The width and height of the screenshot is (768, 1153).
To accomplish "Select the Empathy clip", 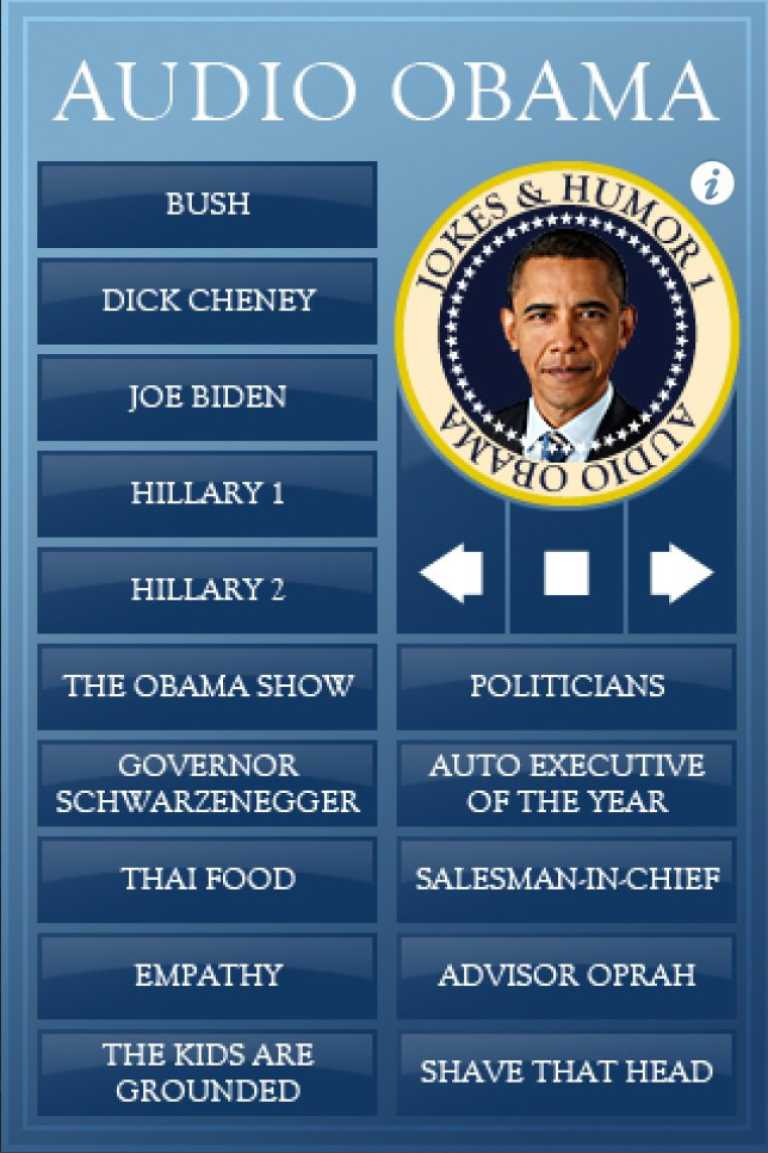I will [207, 975].
